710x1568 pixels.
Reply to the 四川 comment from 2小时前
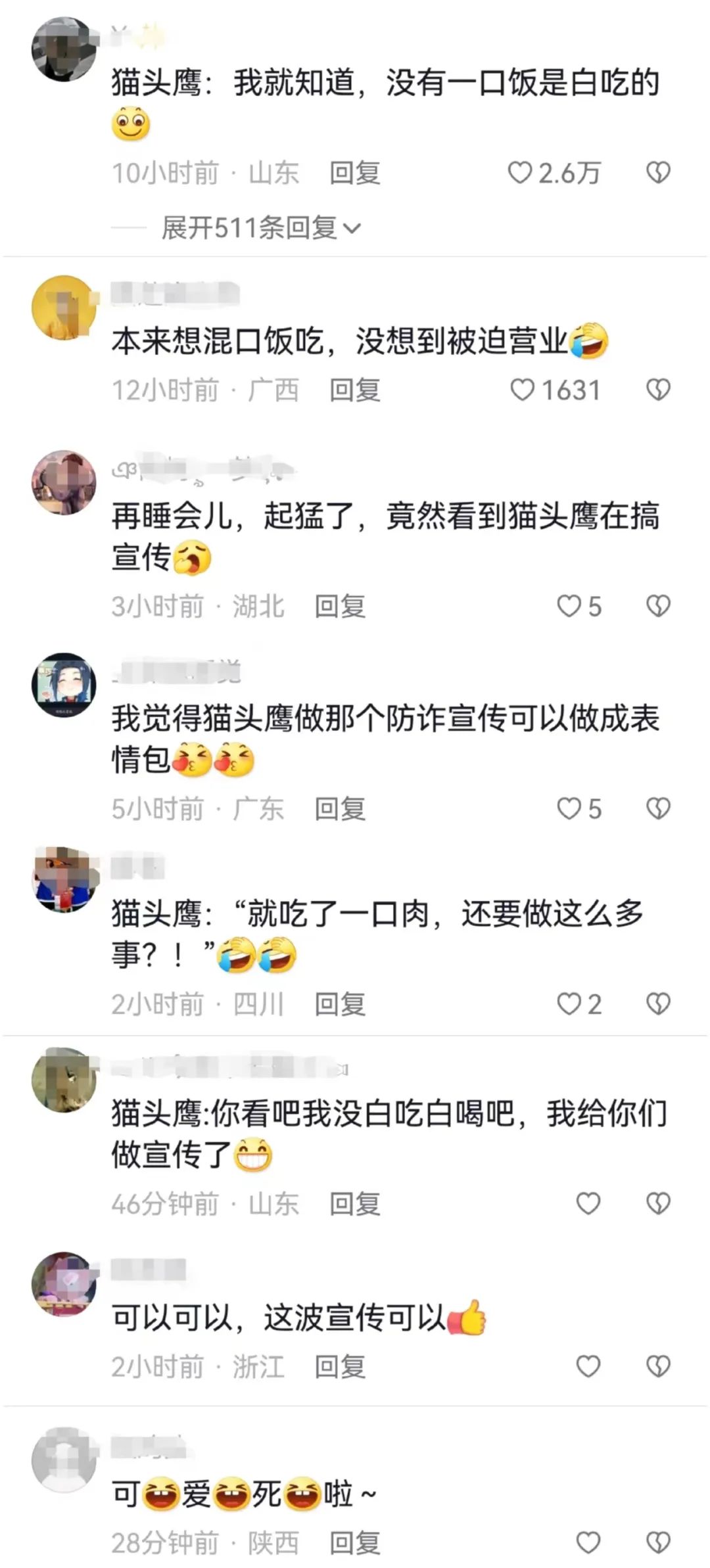click(339, 1004)
